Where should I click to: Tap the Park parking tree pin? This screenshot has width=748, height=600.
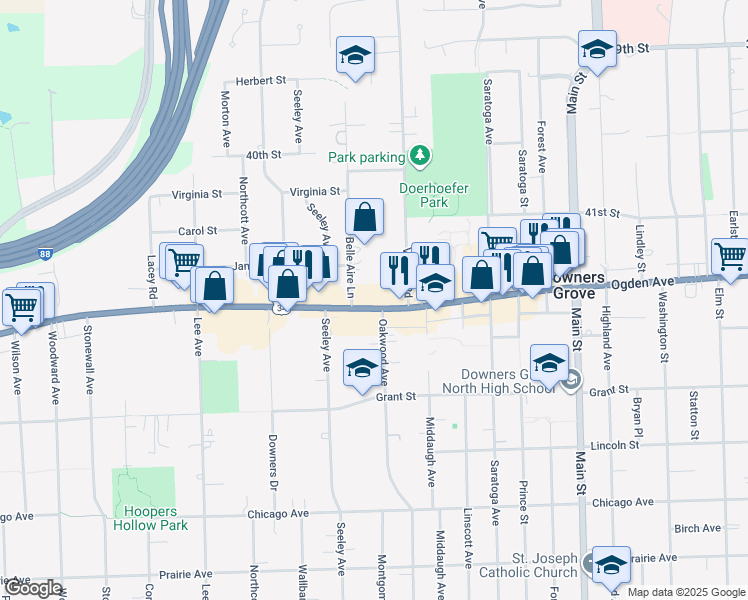419,155
